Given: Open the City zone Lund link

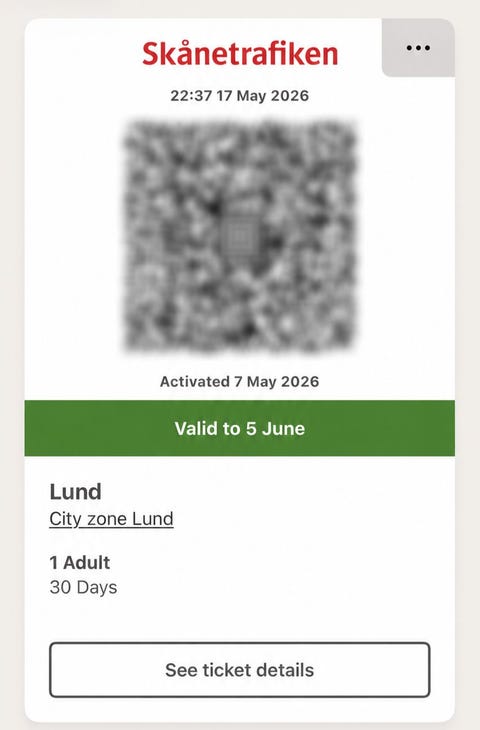Looking at the screenshot, I should (111, 519).
